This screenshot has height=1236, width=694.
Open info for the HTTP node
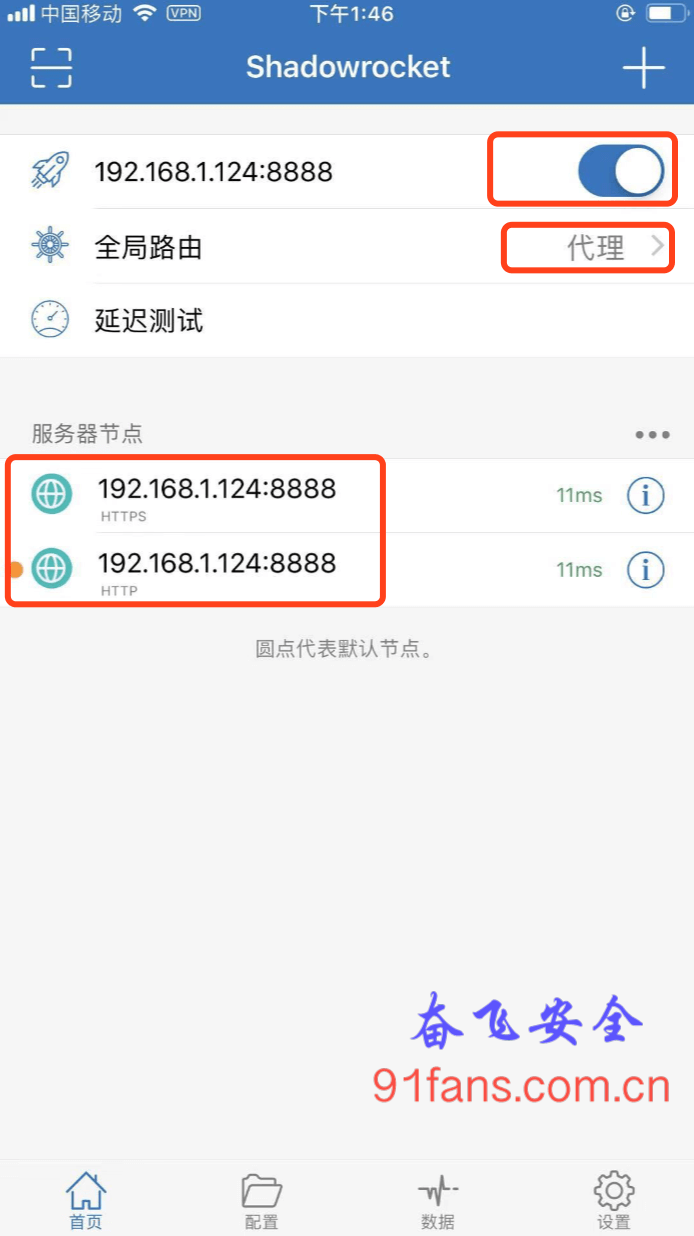(645, 570)
